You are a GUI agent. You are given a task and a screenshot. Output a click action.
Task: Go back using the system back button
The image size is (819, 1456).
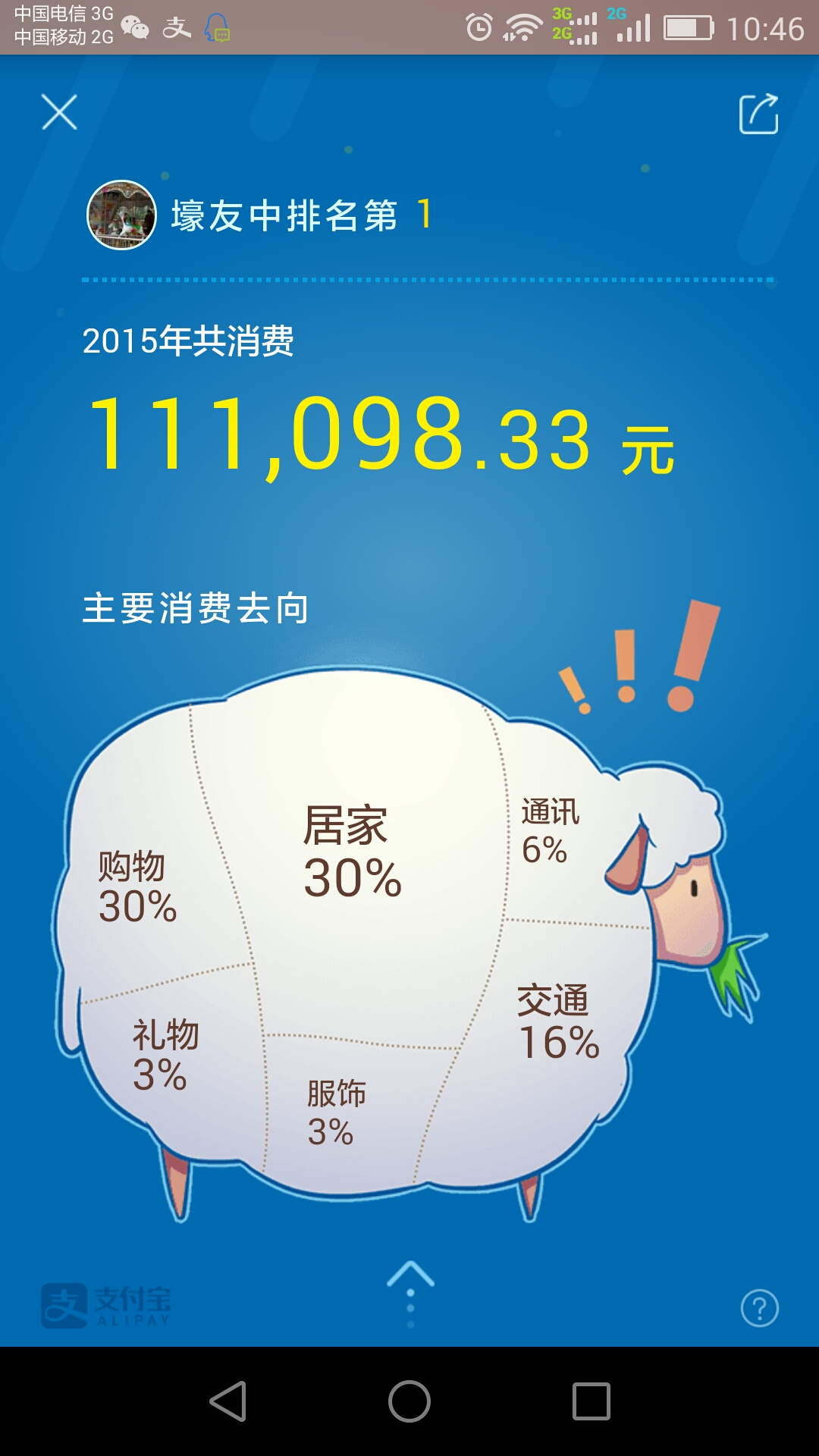(x=228, y=1401)
